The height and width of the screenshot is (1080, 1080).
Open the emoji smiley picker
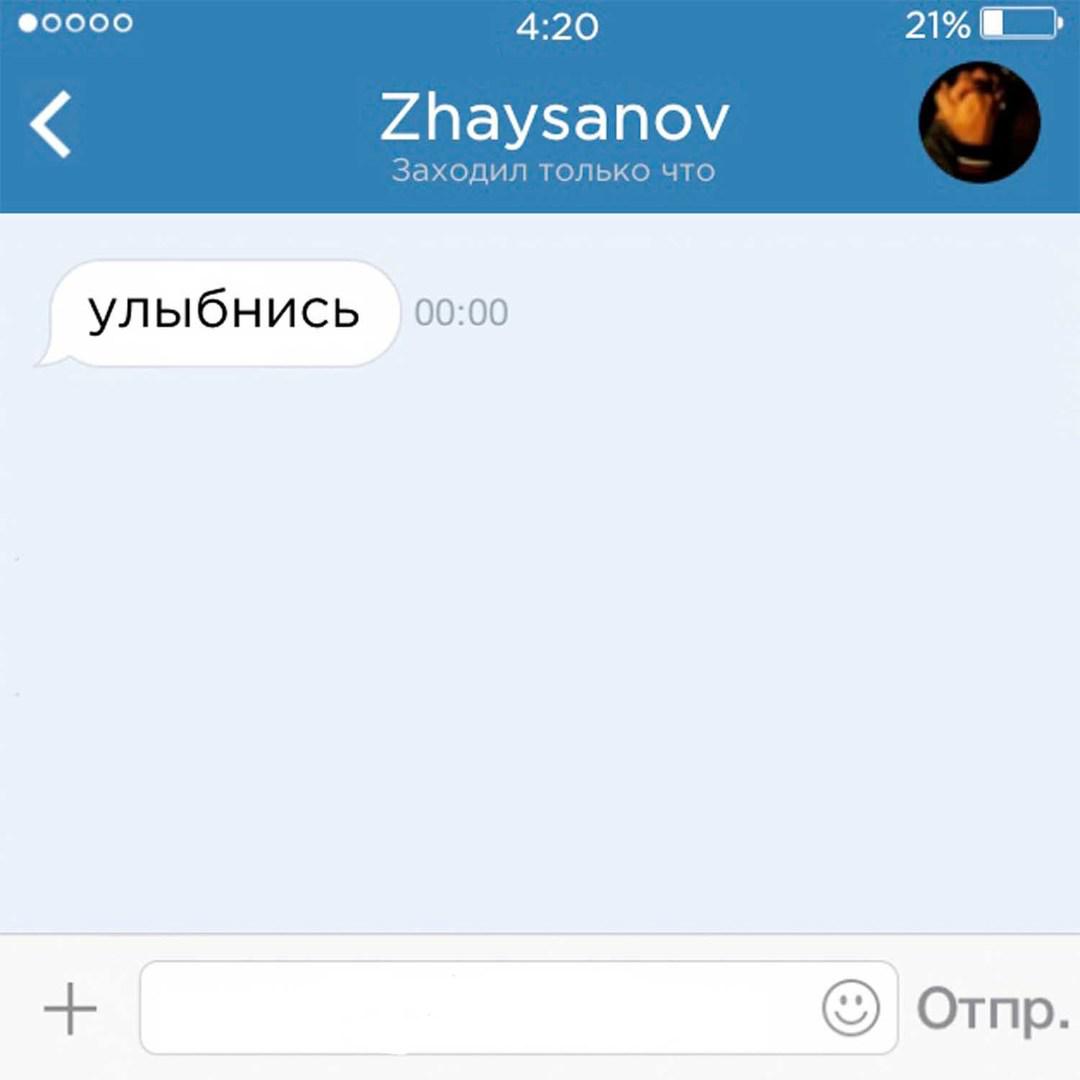pos(851,1008)
